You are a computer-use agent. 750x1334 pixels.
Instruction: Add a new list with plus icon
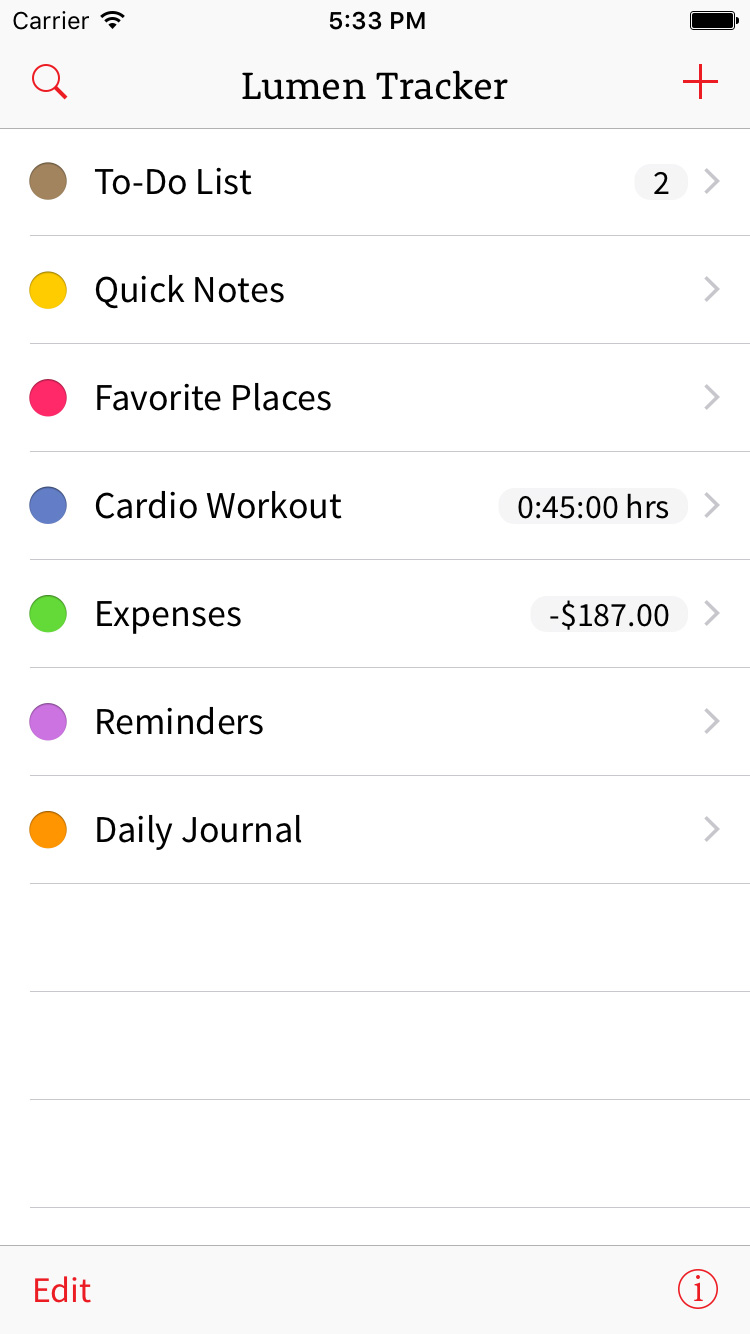(x=700, y=82)
